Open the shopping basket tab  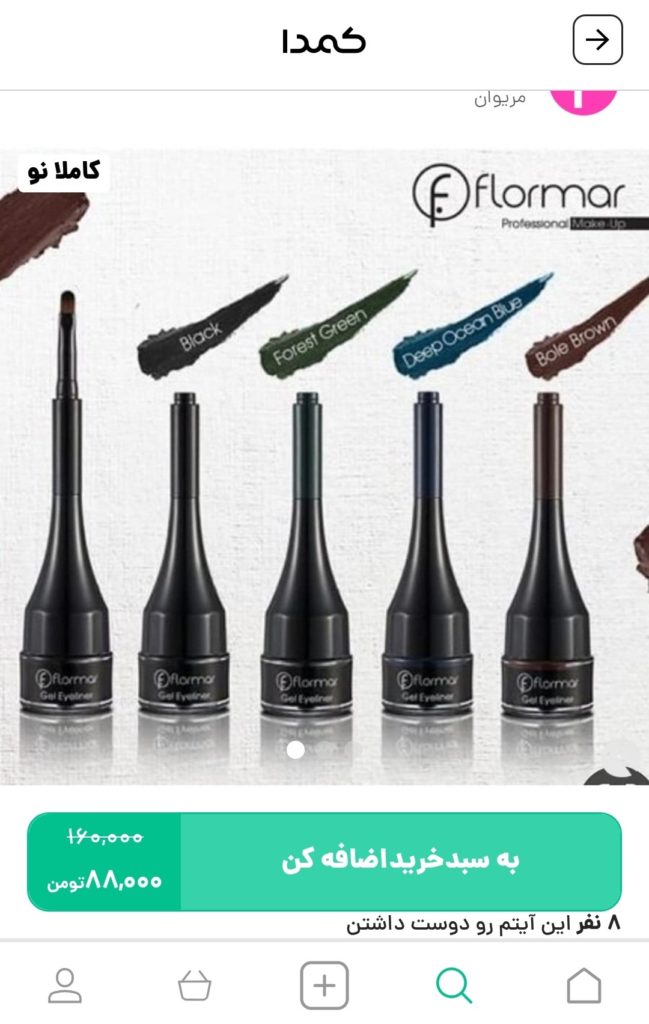194,985
